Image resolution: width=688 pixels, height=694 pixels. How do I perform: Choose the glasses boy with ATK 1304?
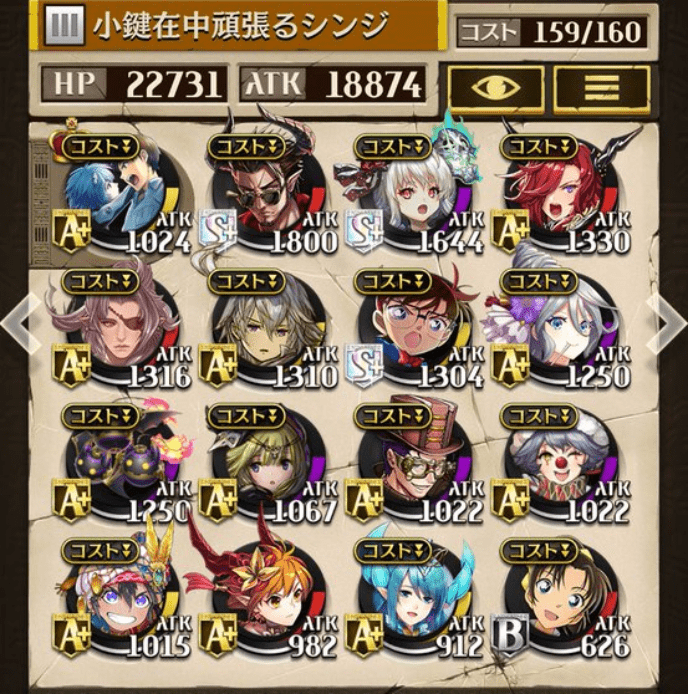coord(415,330)
